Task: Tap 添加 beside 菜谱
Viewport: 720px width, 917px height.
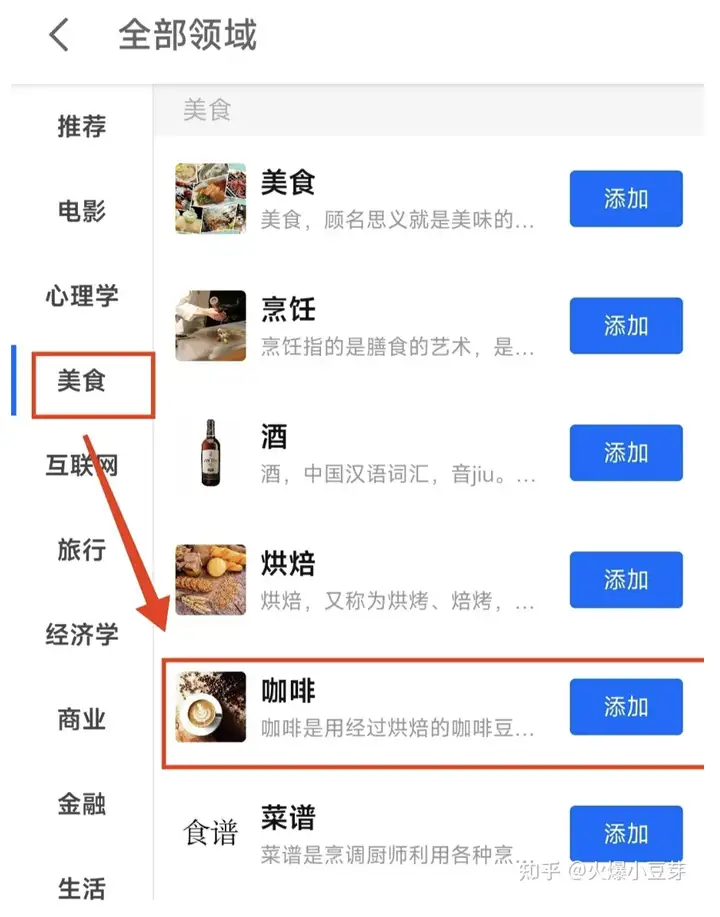Action: pos(626,834)
